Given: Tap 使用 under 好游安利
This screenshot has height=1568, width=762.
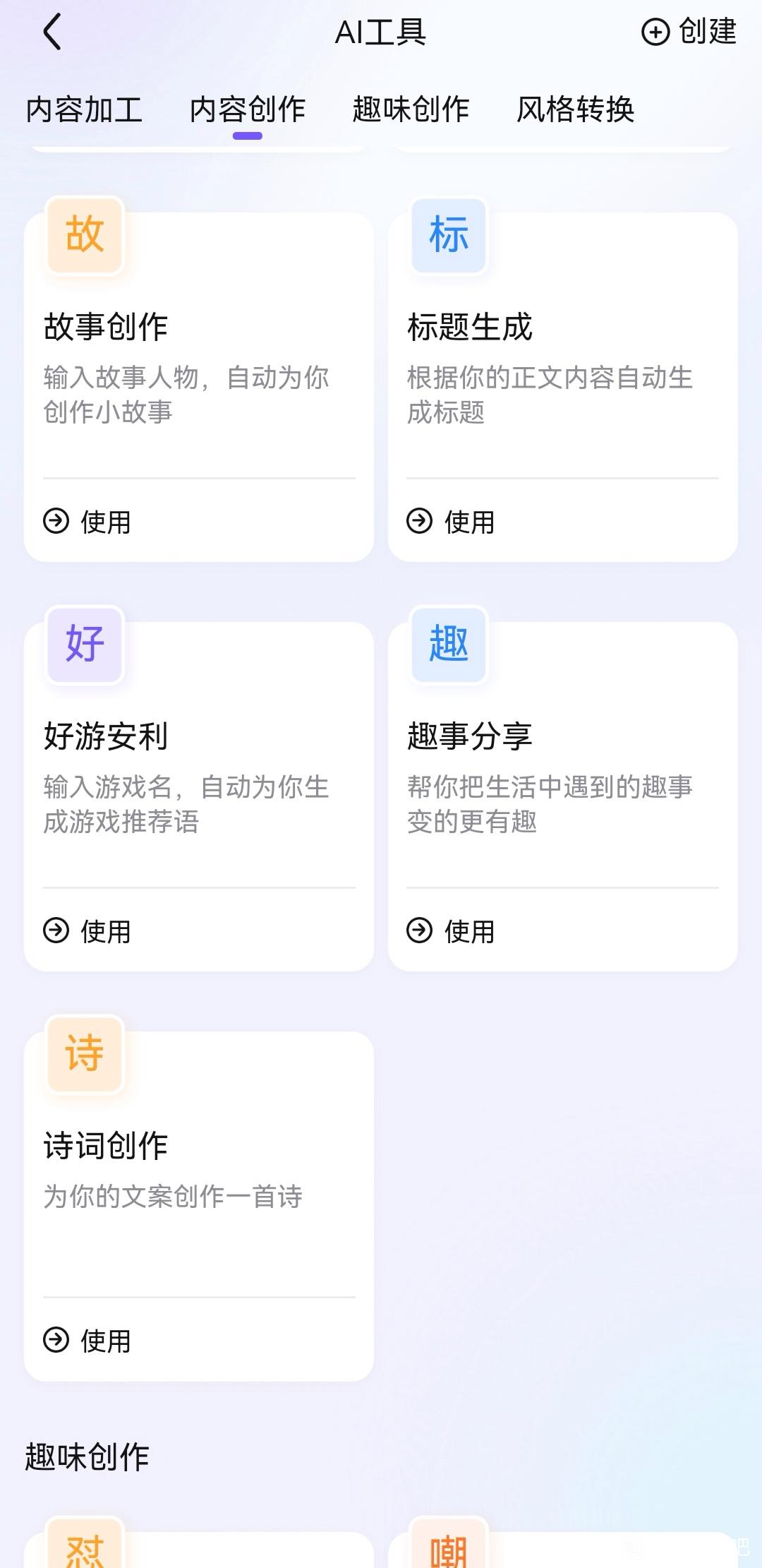Looking at the screenshot, I should (x=87, y=931).
